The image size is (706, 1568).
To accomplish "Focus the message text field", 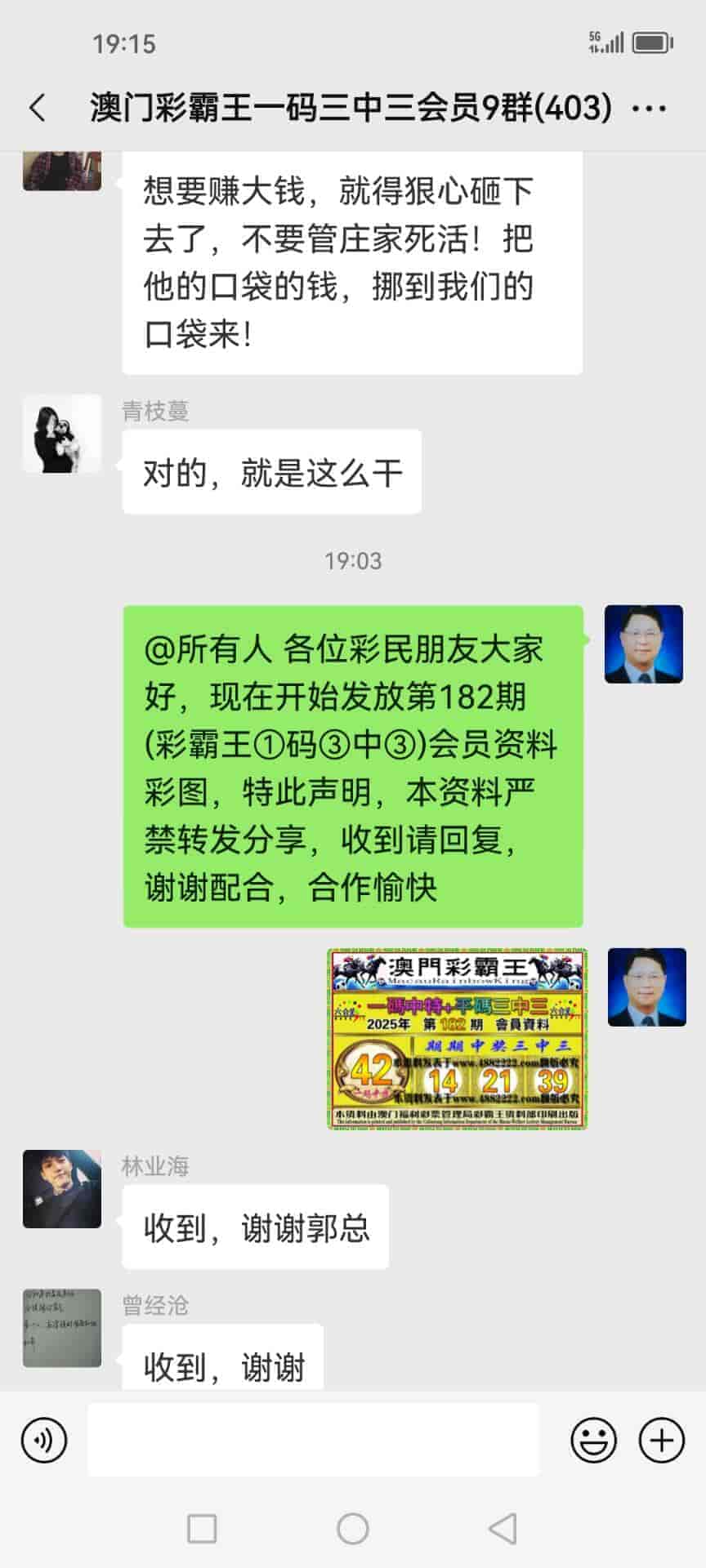I will (x=313, y=1440).
